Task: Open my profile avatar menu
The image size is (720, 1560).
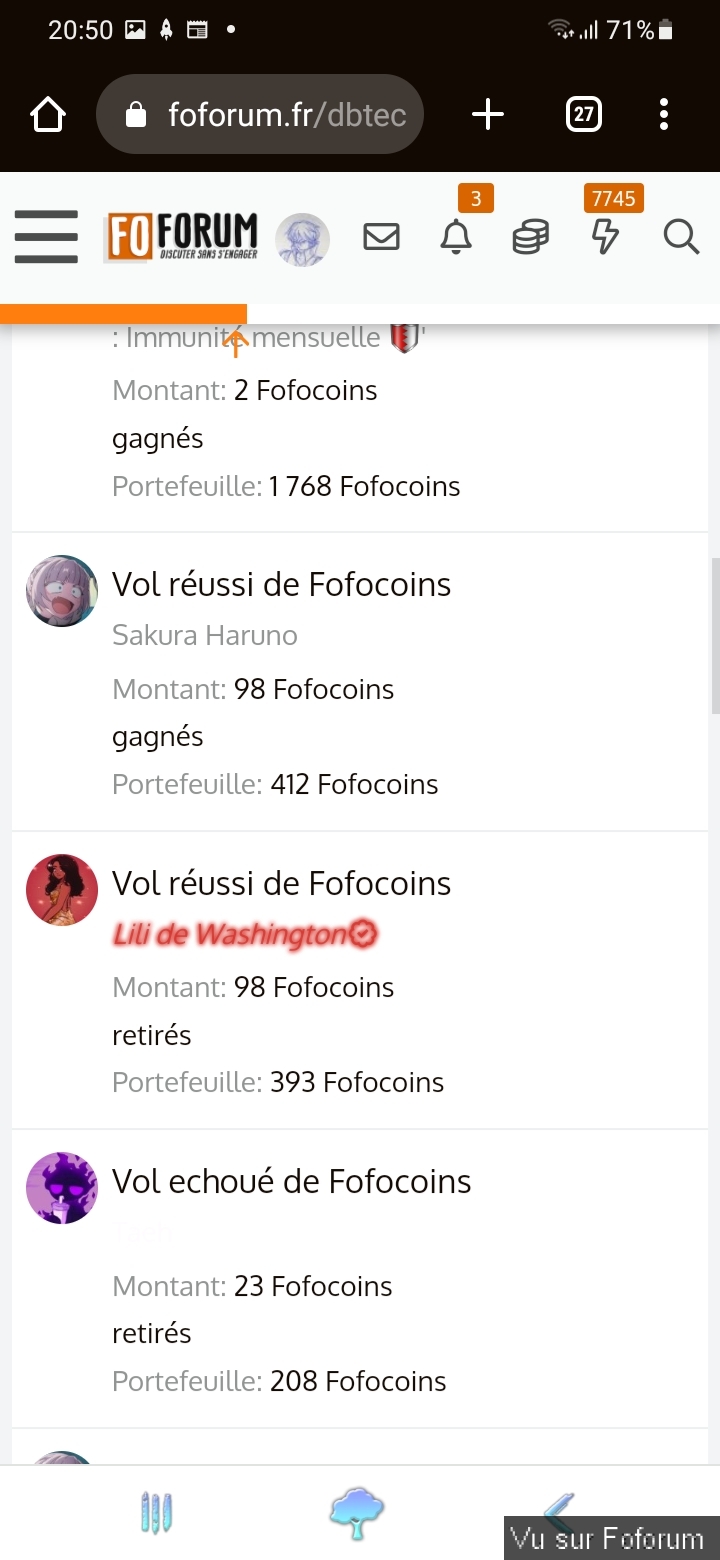Action: pos(302,239)
